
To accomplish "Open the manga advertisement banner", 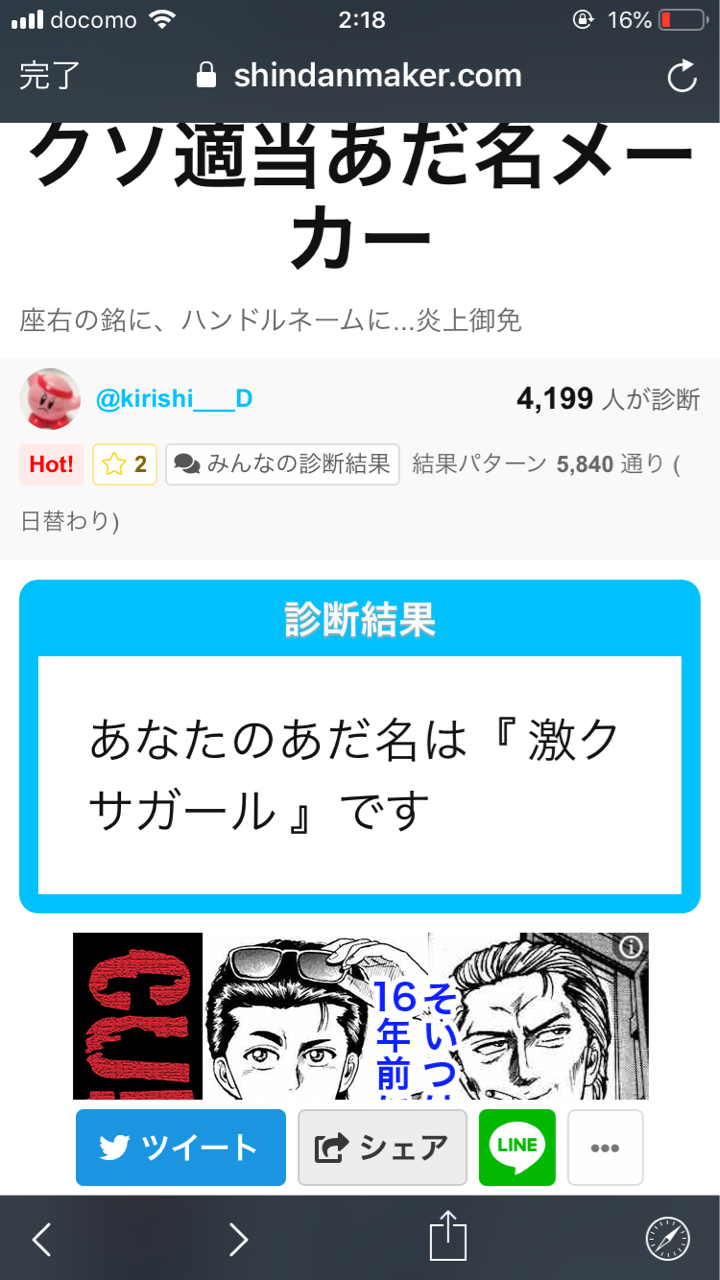I will 360,1016.
